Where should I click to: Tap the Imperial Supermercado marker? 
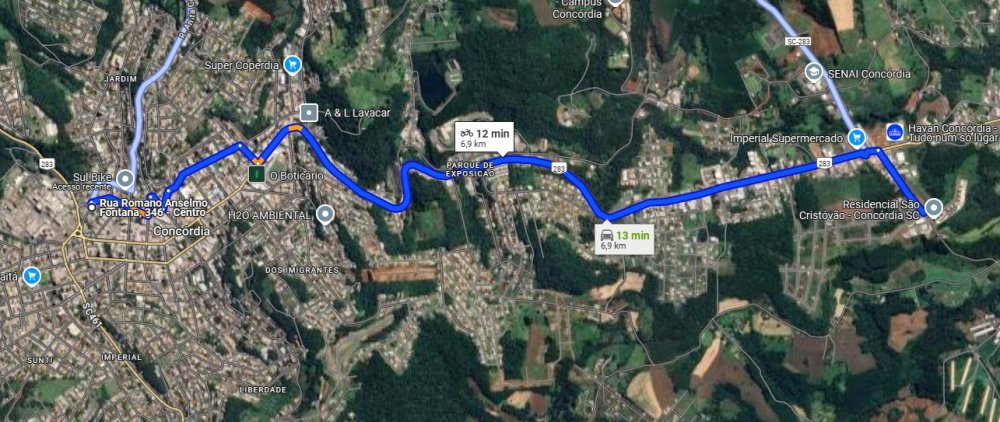coord(856,137)
